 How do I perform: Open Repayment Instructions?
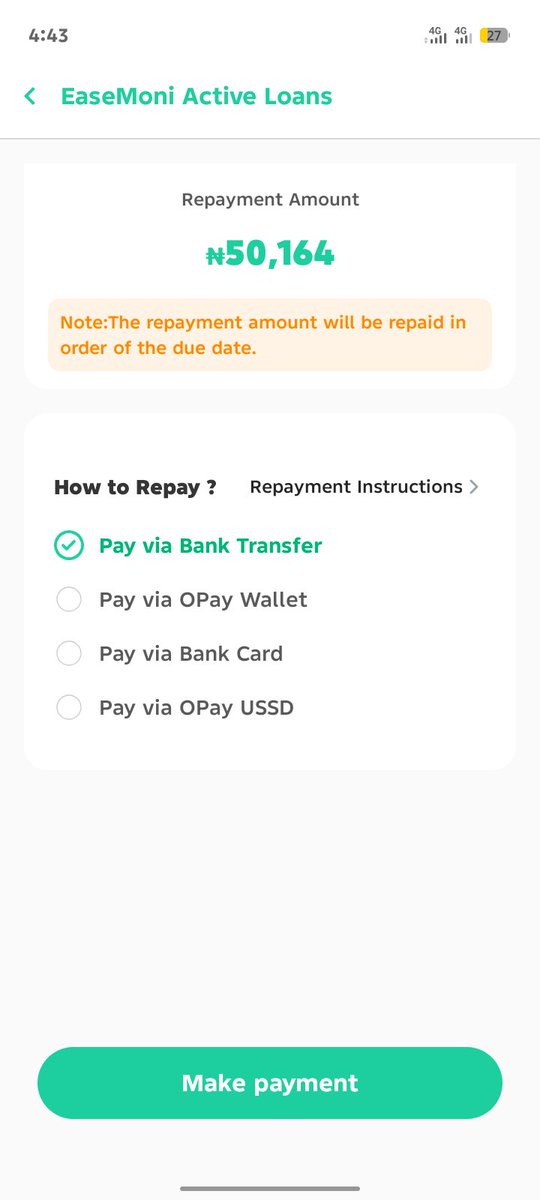tap(364, 487)
